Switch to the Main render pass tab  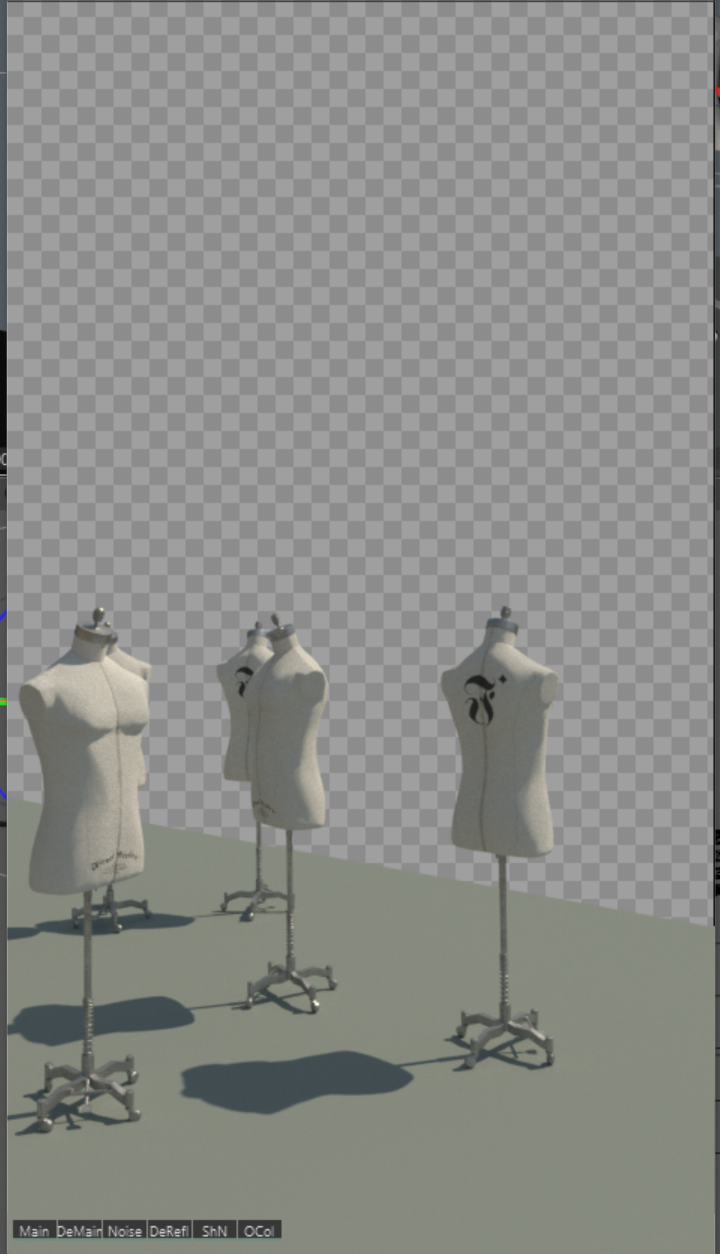34,1231
